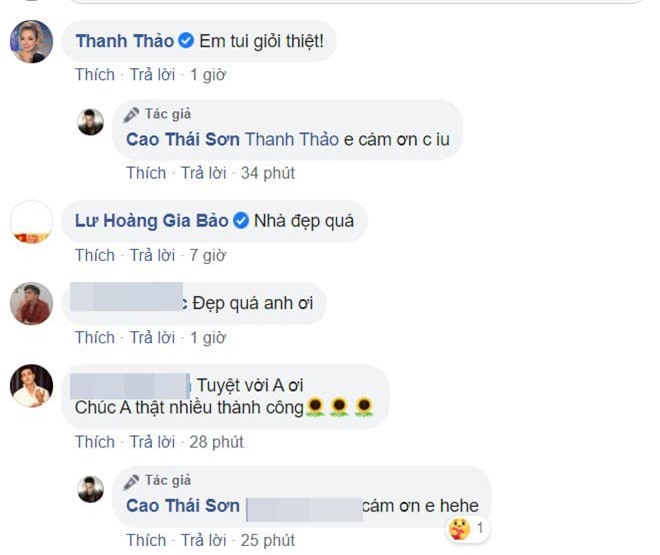
Task: Open Cao Thái Sơn's name in first reply
Action: [183, 139]
